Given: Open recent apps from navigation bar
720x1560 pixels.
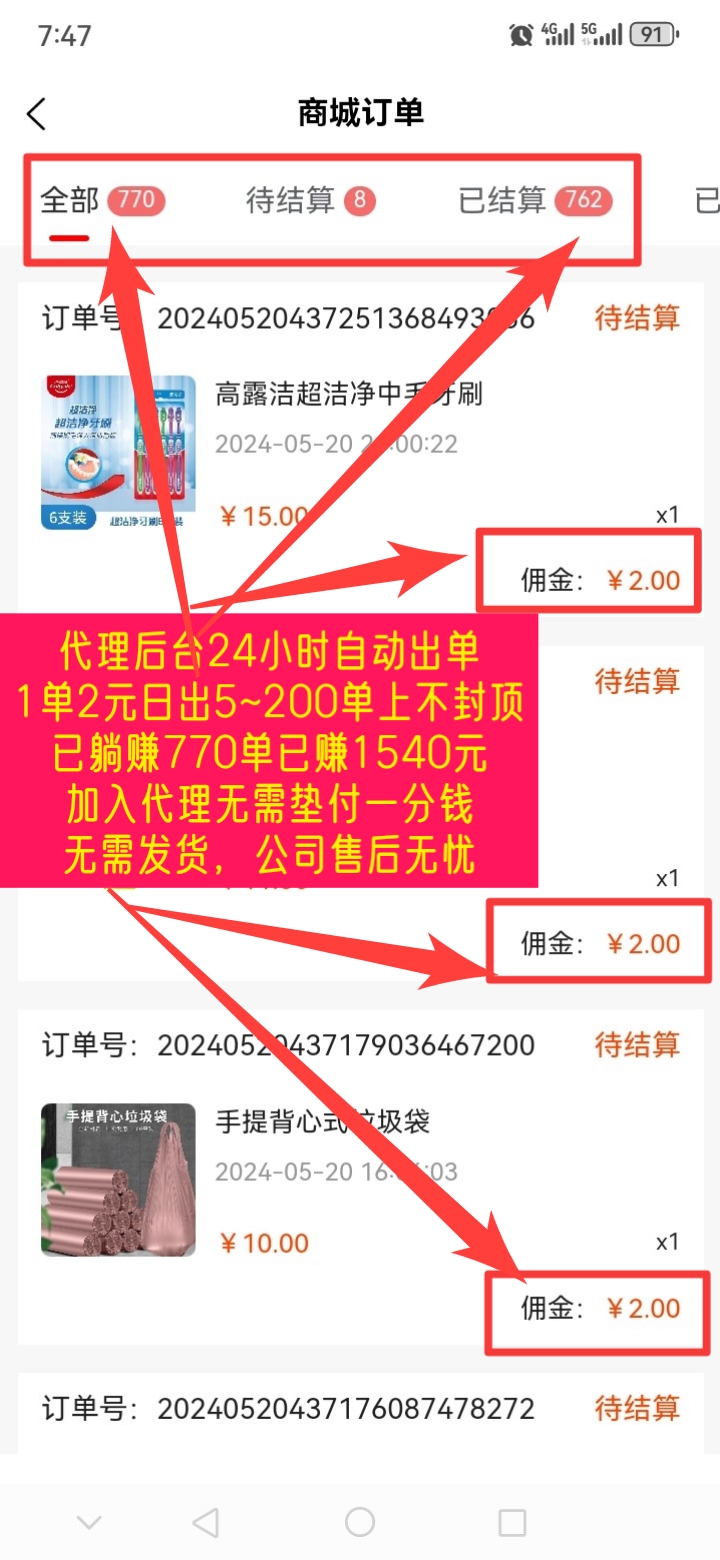Looking at the screenshot, I should coord(512,1522).
